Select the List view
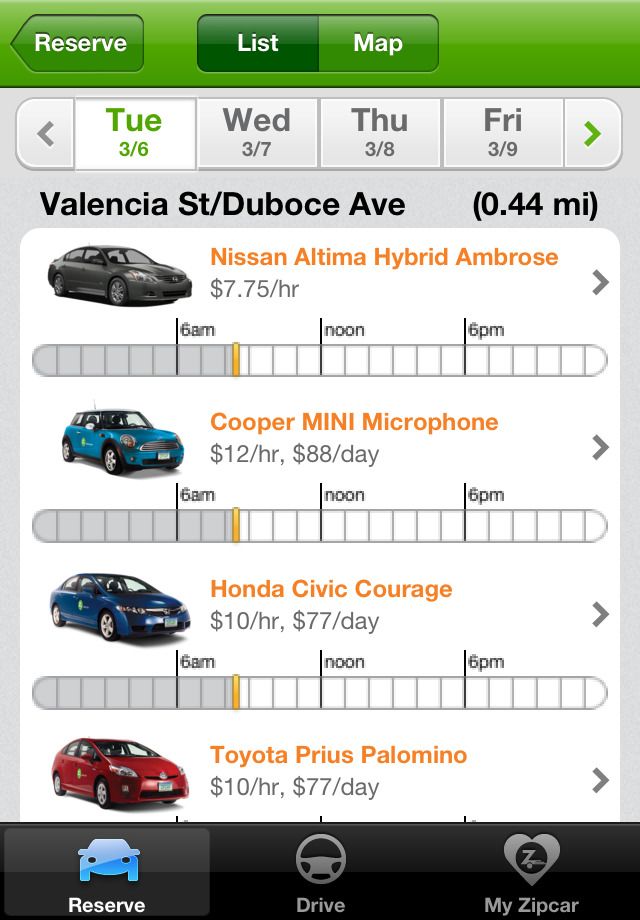The height and width of the screenshot is (920, 640). coord(258,44)
